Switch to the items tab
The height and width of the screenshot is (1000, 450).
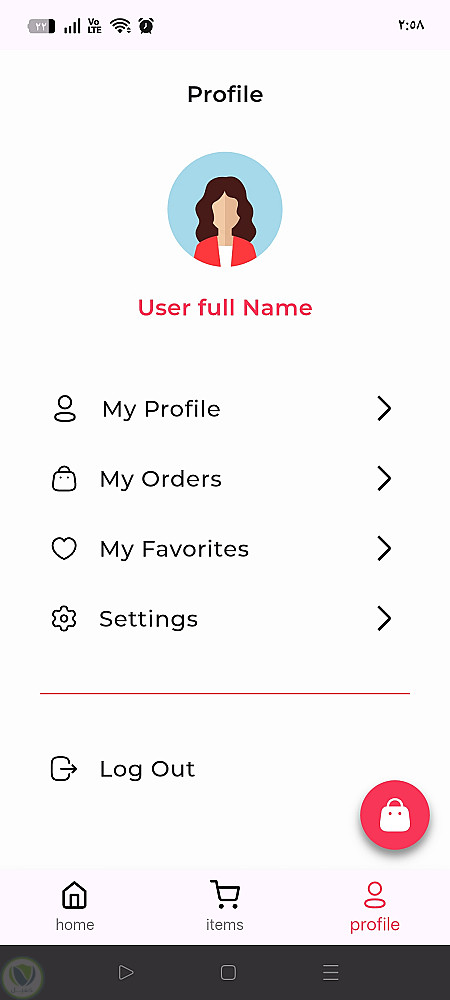pyautogui.click(x=224, y=906)
